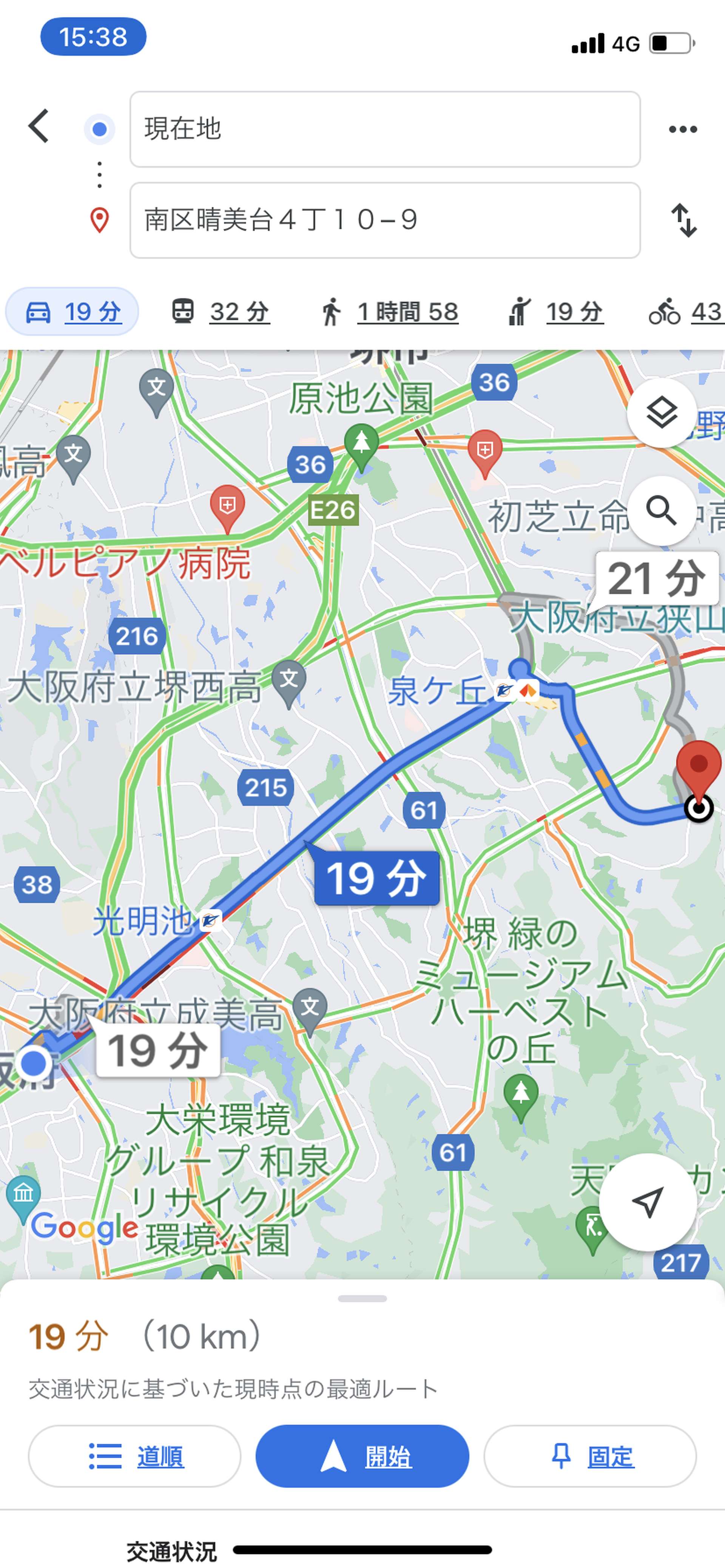Open the map layers button
The image size is (725, 1568).
point(662,413)
